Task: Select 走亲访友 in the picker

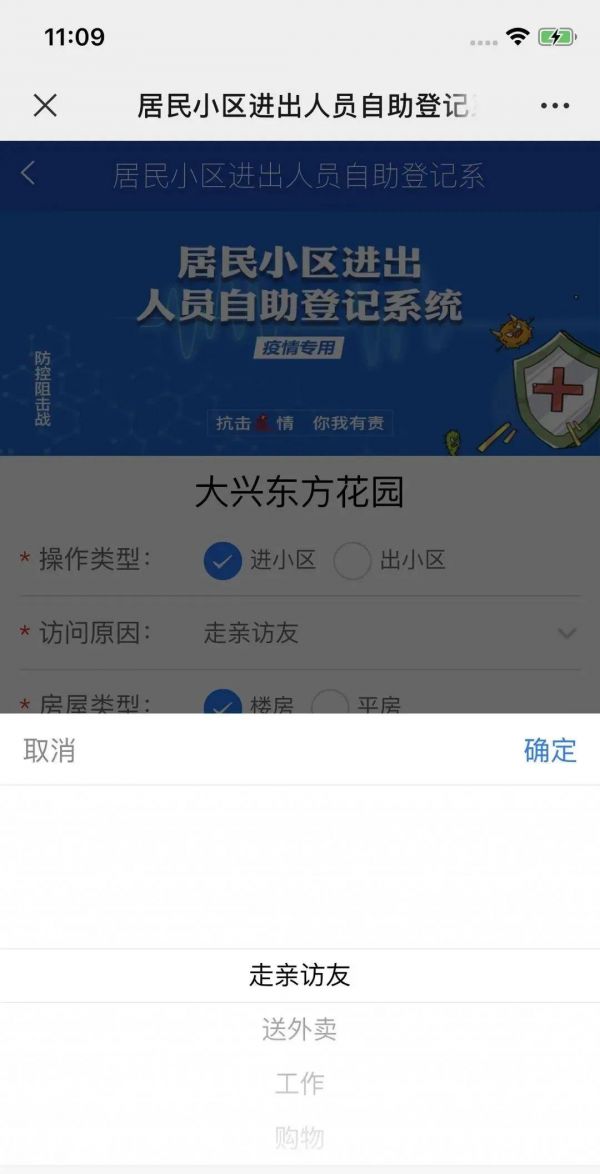Action: click(299, 975)
